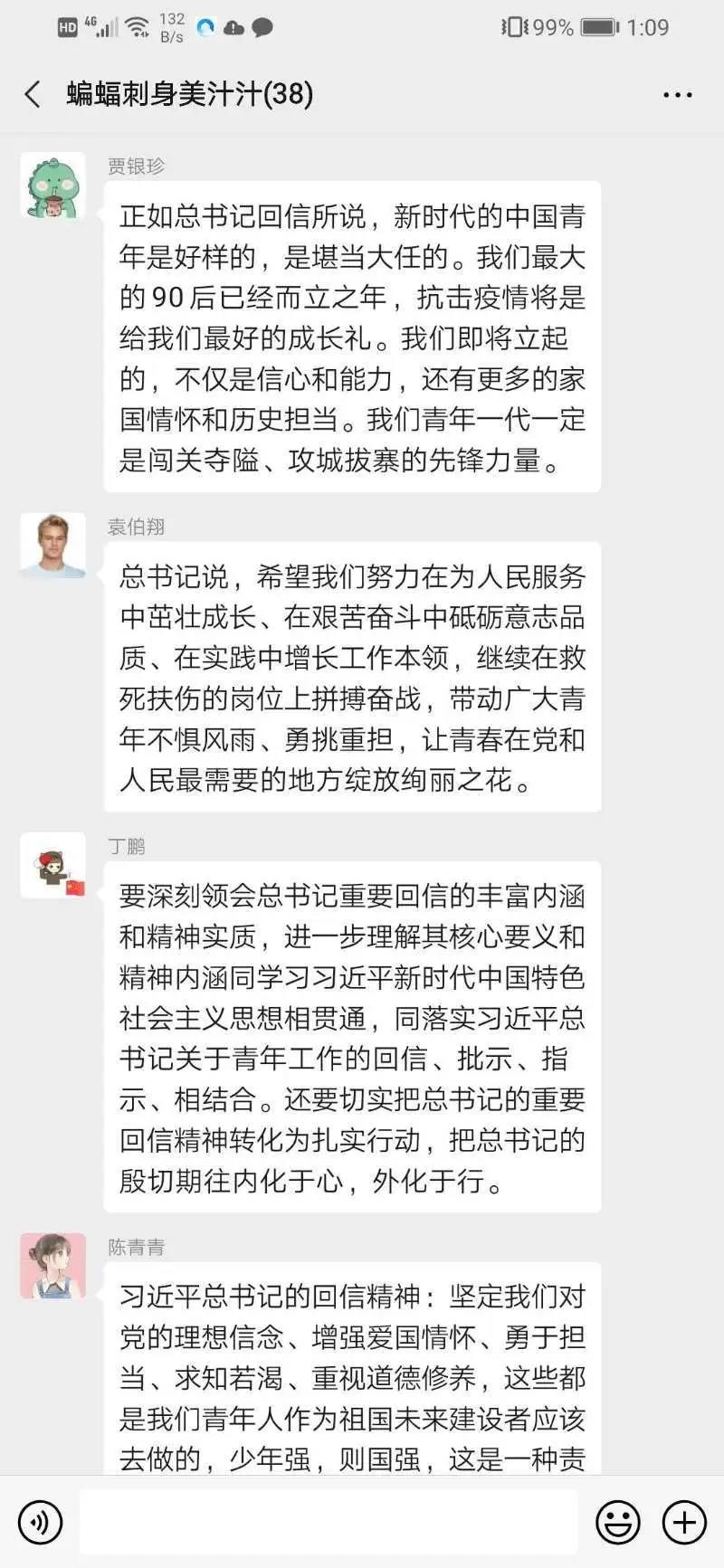Image resolution: width=724 pixels, height=1568 pixels.
Task: Open 陈青青's profile avatar
Action: click(x=53, y=1266)
